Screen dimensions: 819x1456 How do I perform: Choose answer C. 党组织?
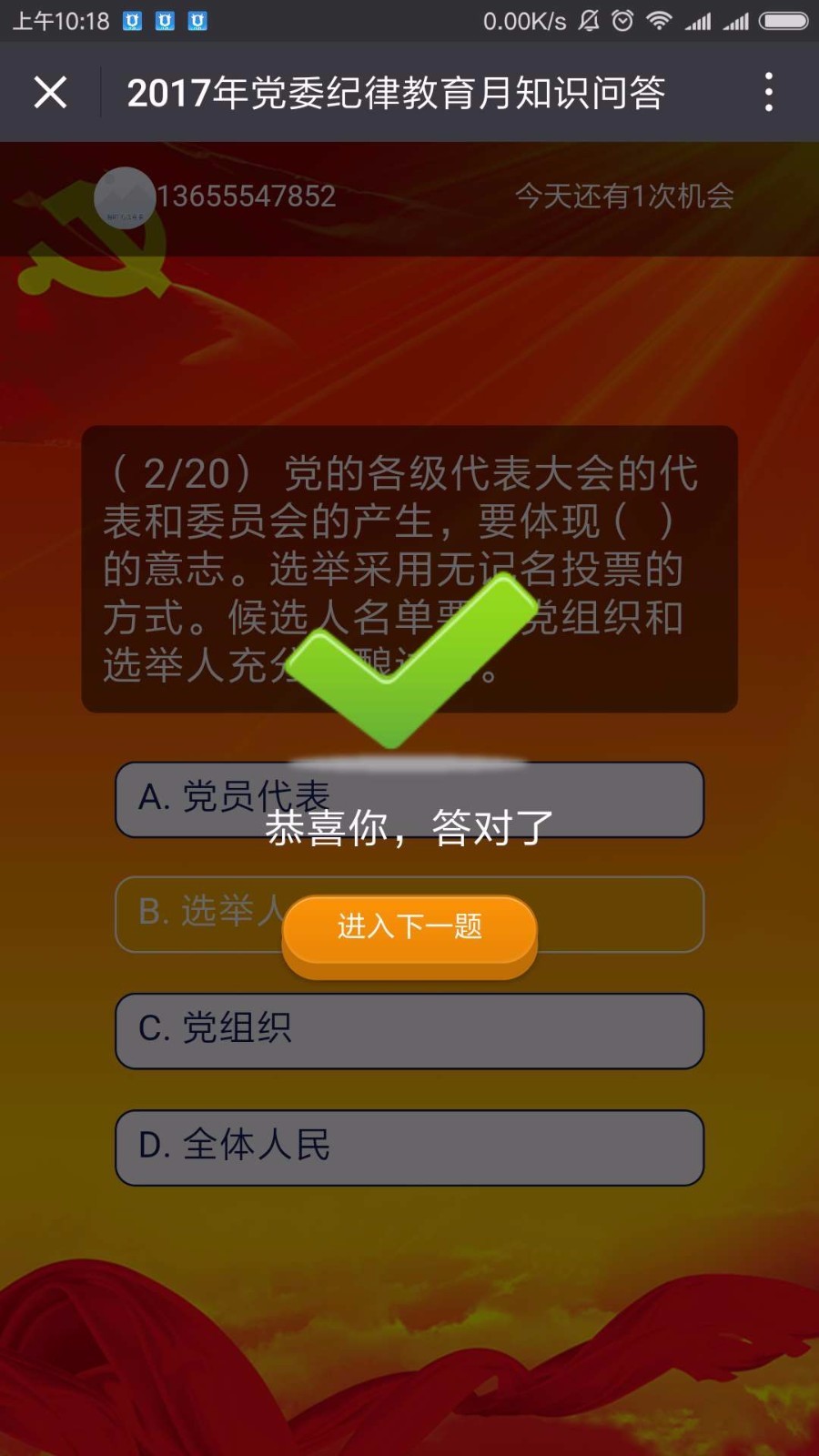(x=409, y=1030)
